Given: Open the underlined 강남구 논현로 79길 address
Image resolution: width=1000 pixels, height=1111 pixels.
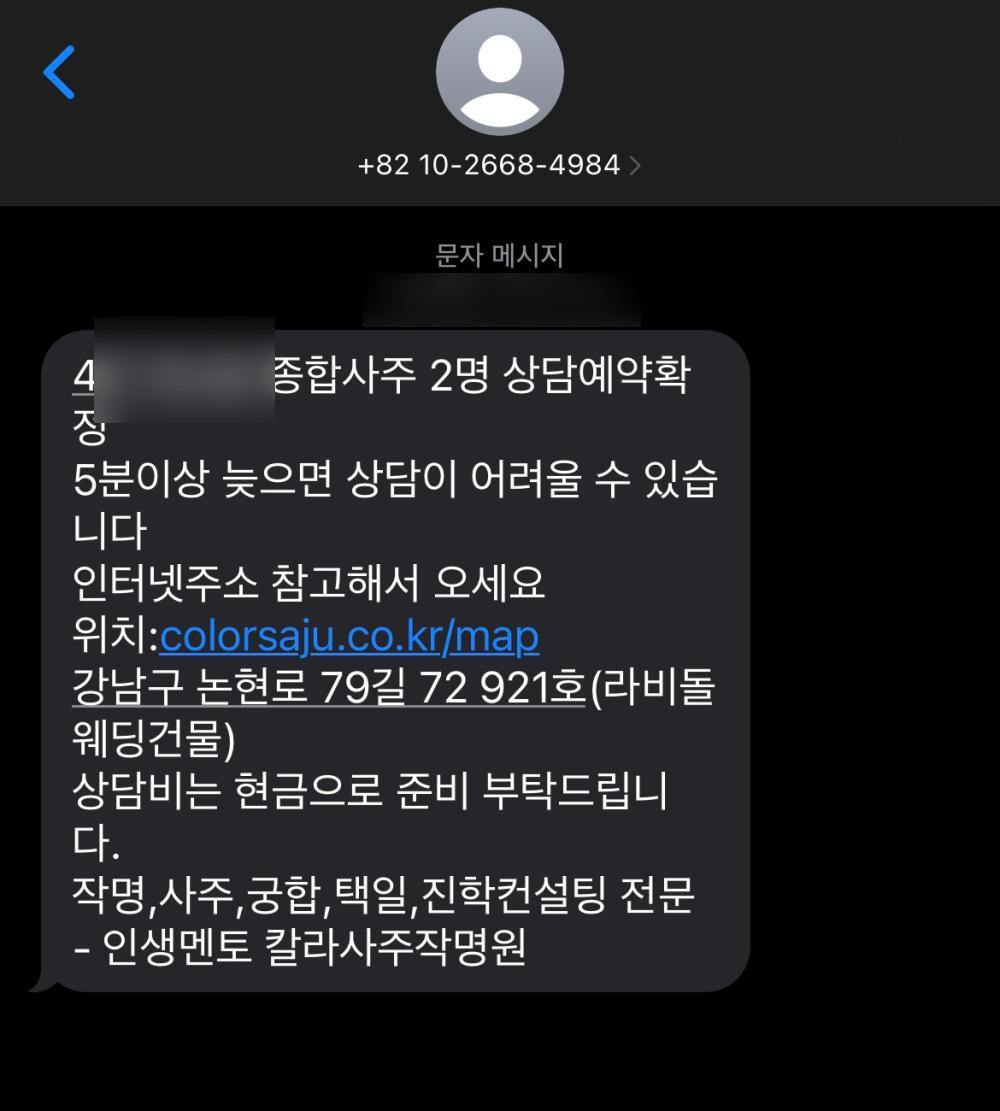Looking at the screenshot, I should (328, 688).
